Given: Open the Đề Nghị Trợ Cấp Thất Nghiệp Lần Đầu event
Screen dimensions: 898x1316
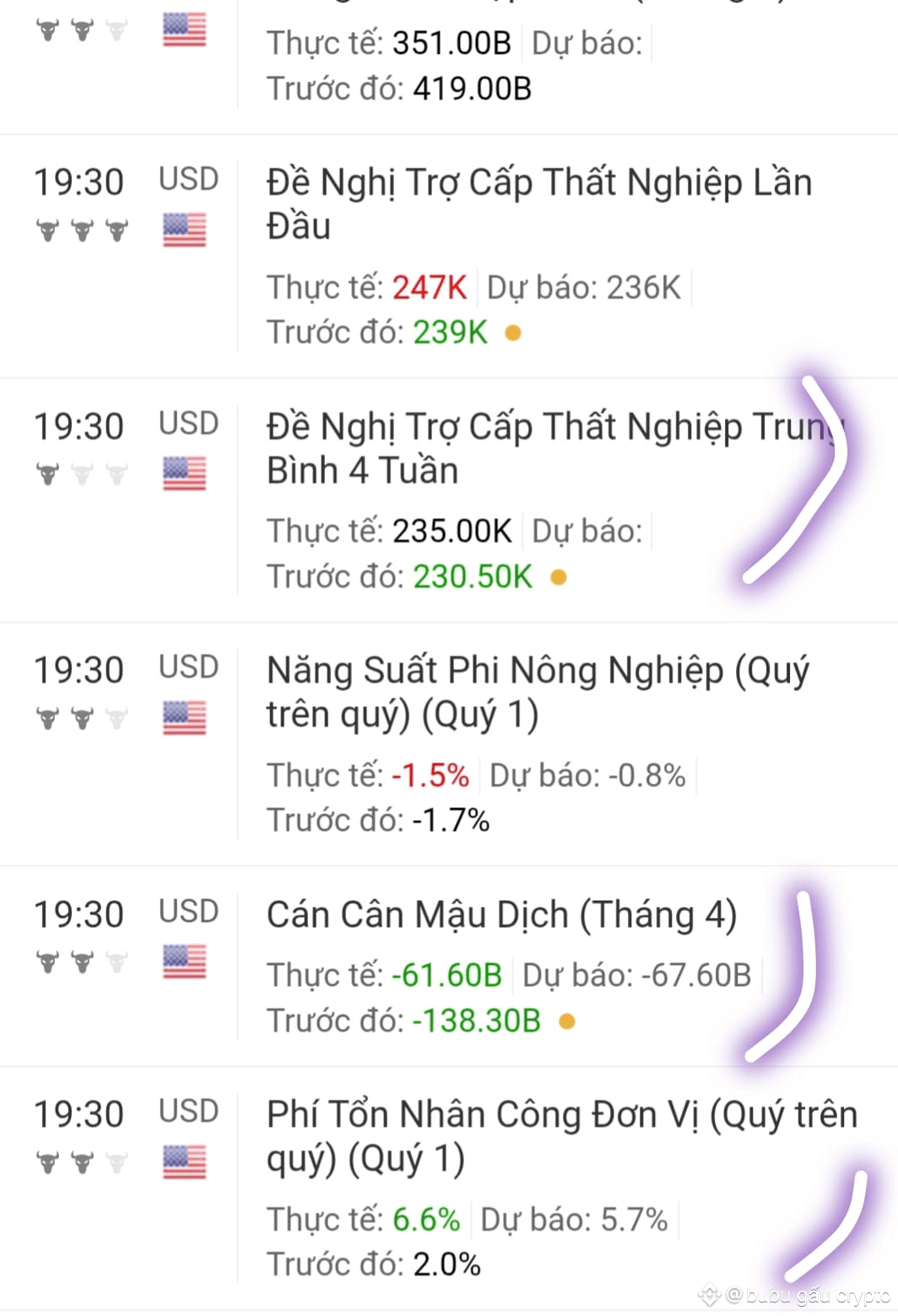Looking at the screenshot, I should pyautogui.click(x=449, y=256).
